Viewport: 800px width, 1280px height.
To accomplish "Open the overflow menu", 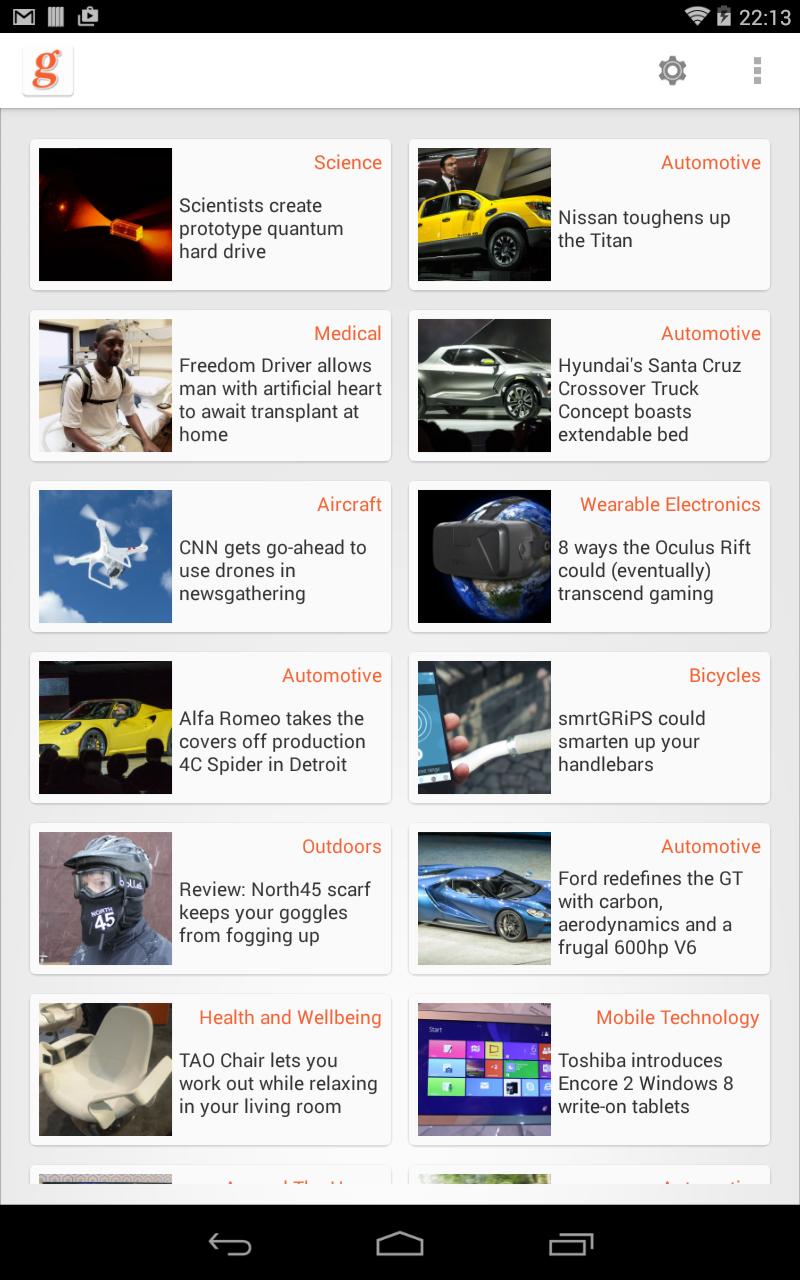I will (757, 71).
